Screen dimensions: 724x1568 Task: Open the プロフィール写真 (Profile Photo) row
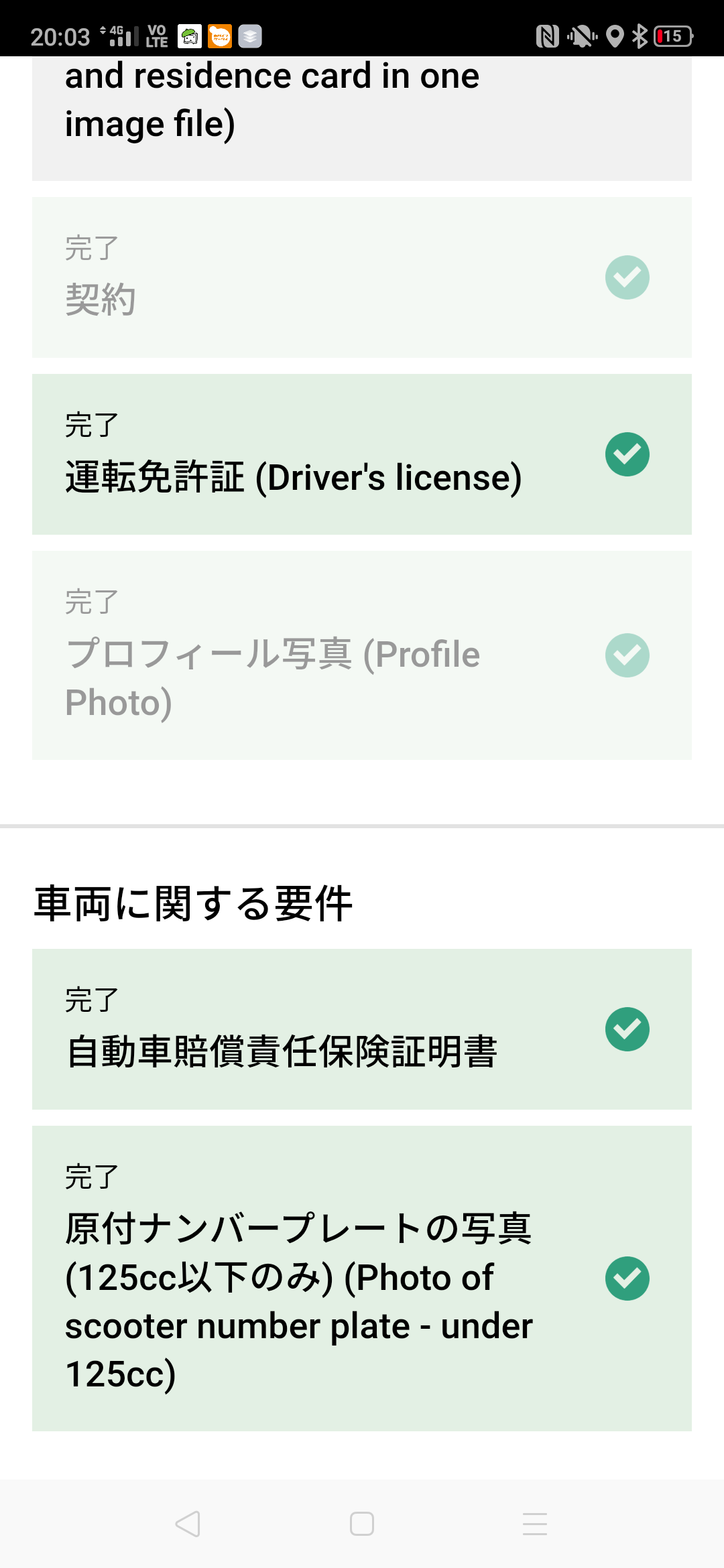362,655
